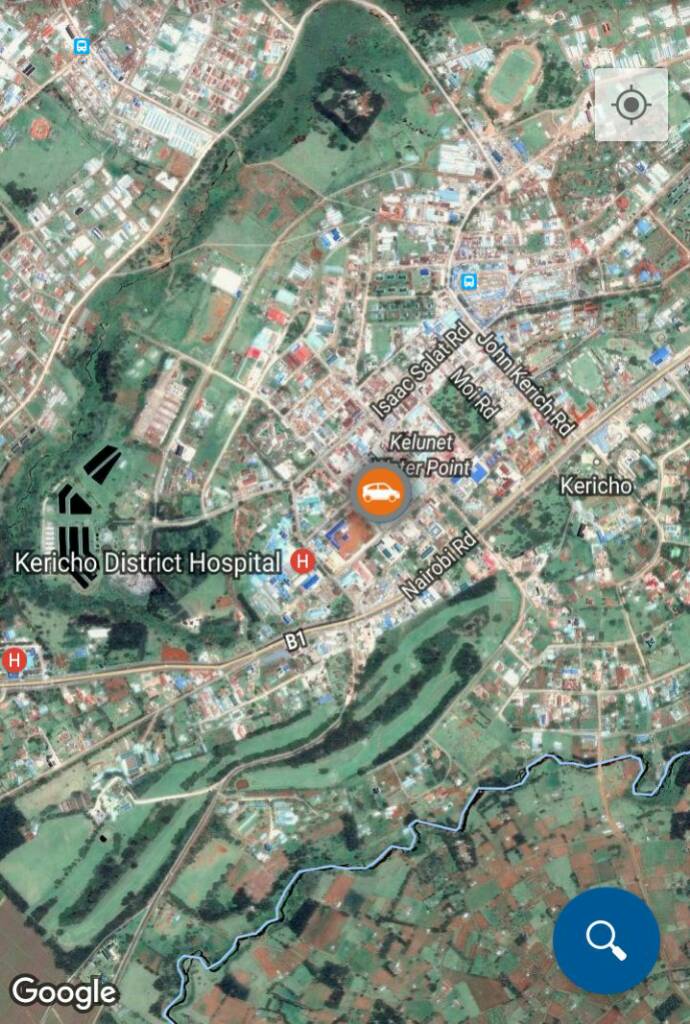Tap the orange car marker

[x=380, y=492]
